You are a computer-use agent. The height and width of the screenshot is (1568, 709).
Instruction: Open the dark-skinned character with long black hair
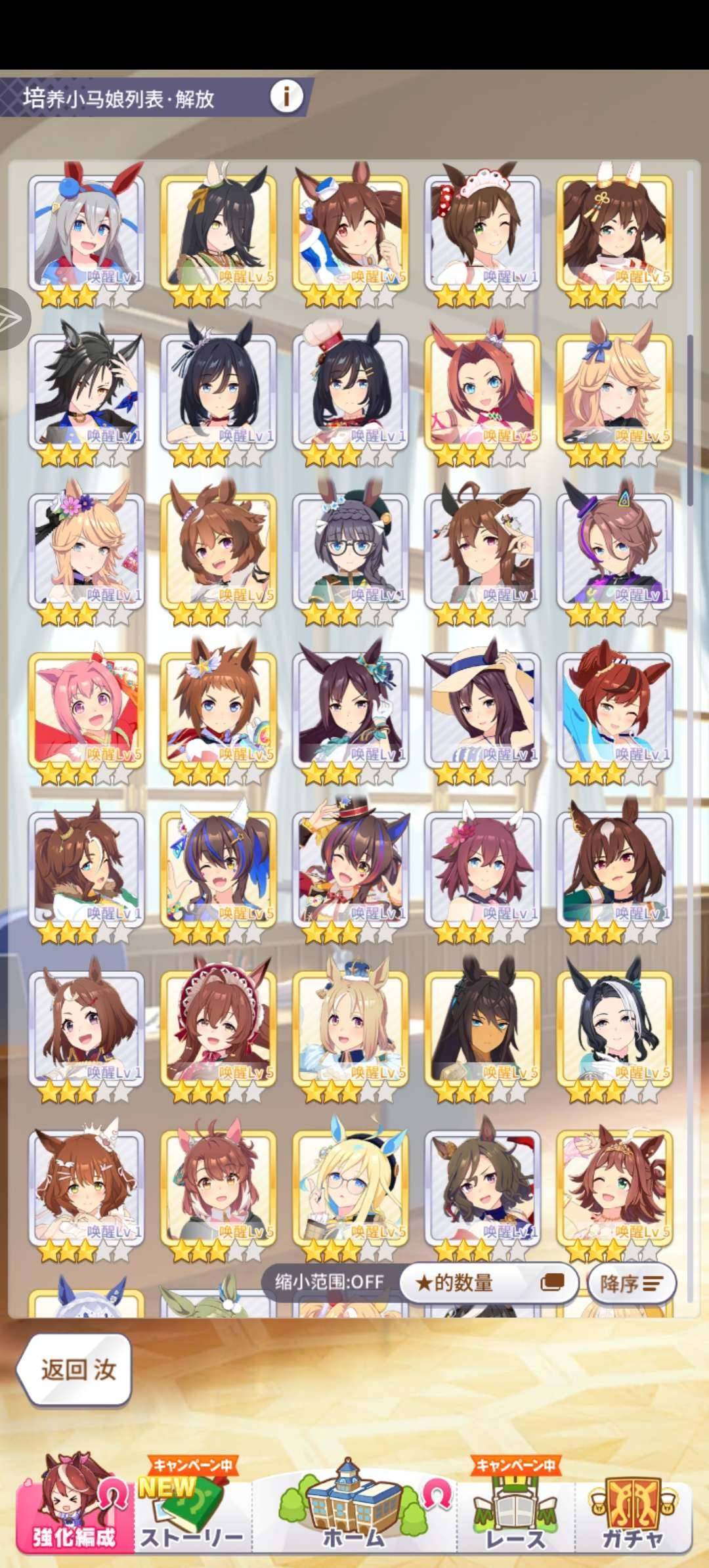click(483, 1029)
